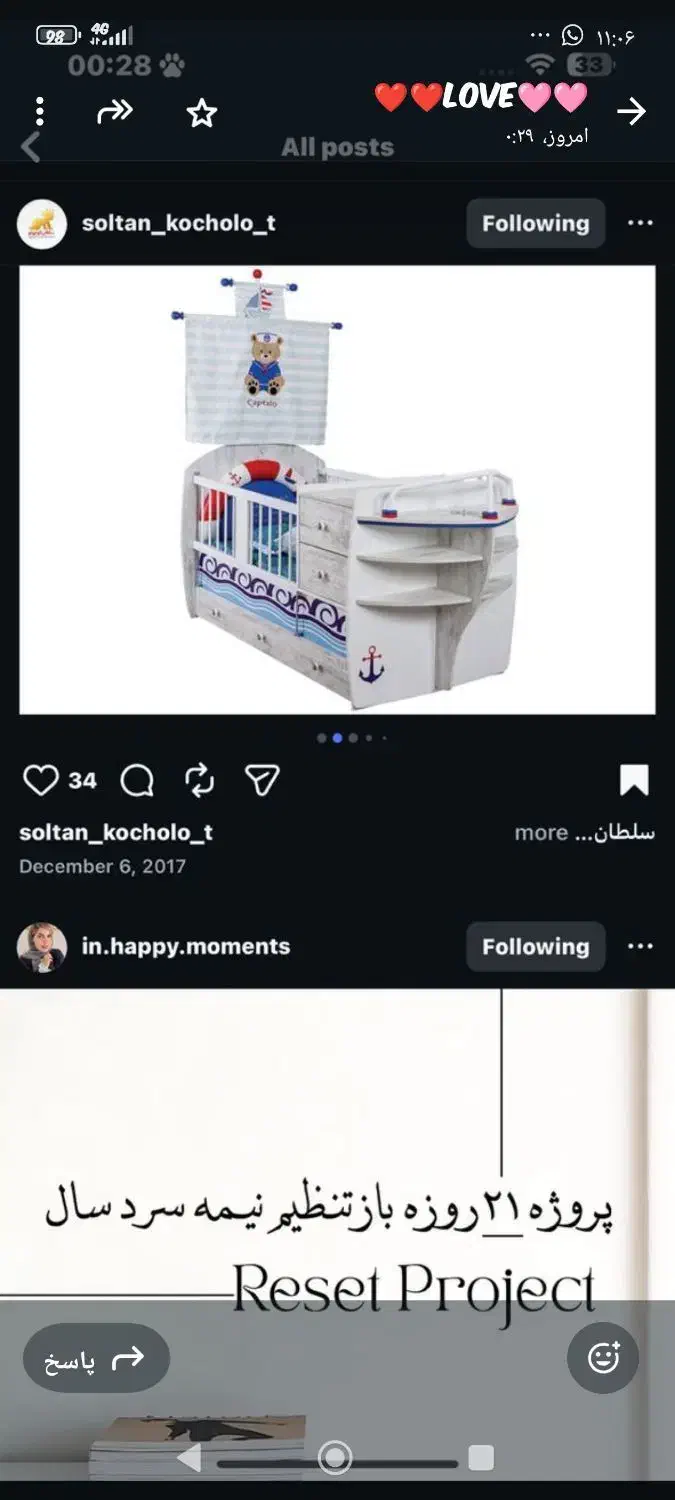Open the three-dot overflow menu
The image size is (675, 1500).
(x=39, y=111)
